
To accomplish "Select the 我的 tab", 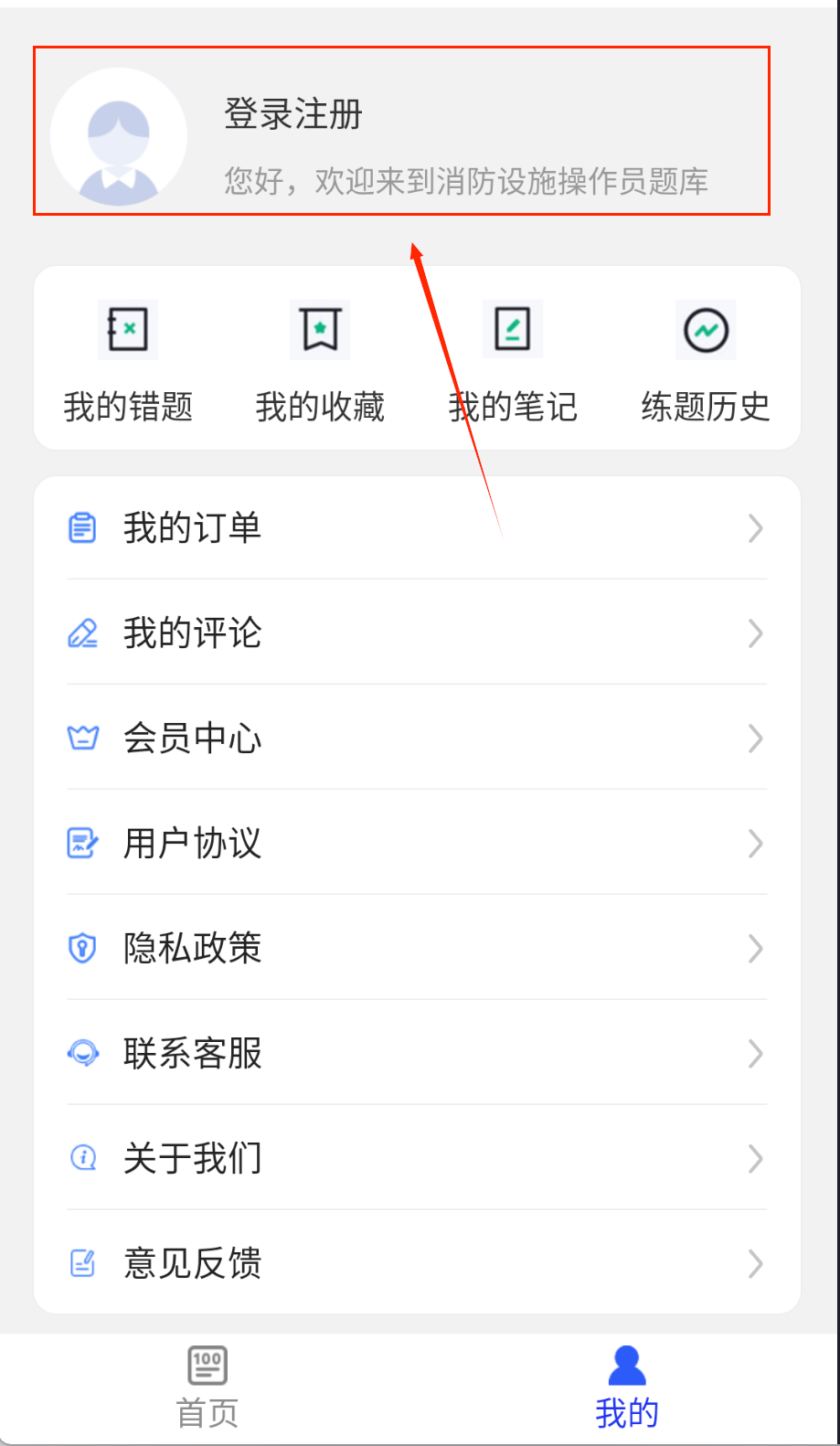I will click(x=627, y=1388).
